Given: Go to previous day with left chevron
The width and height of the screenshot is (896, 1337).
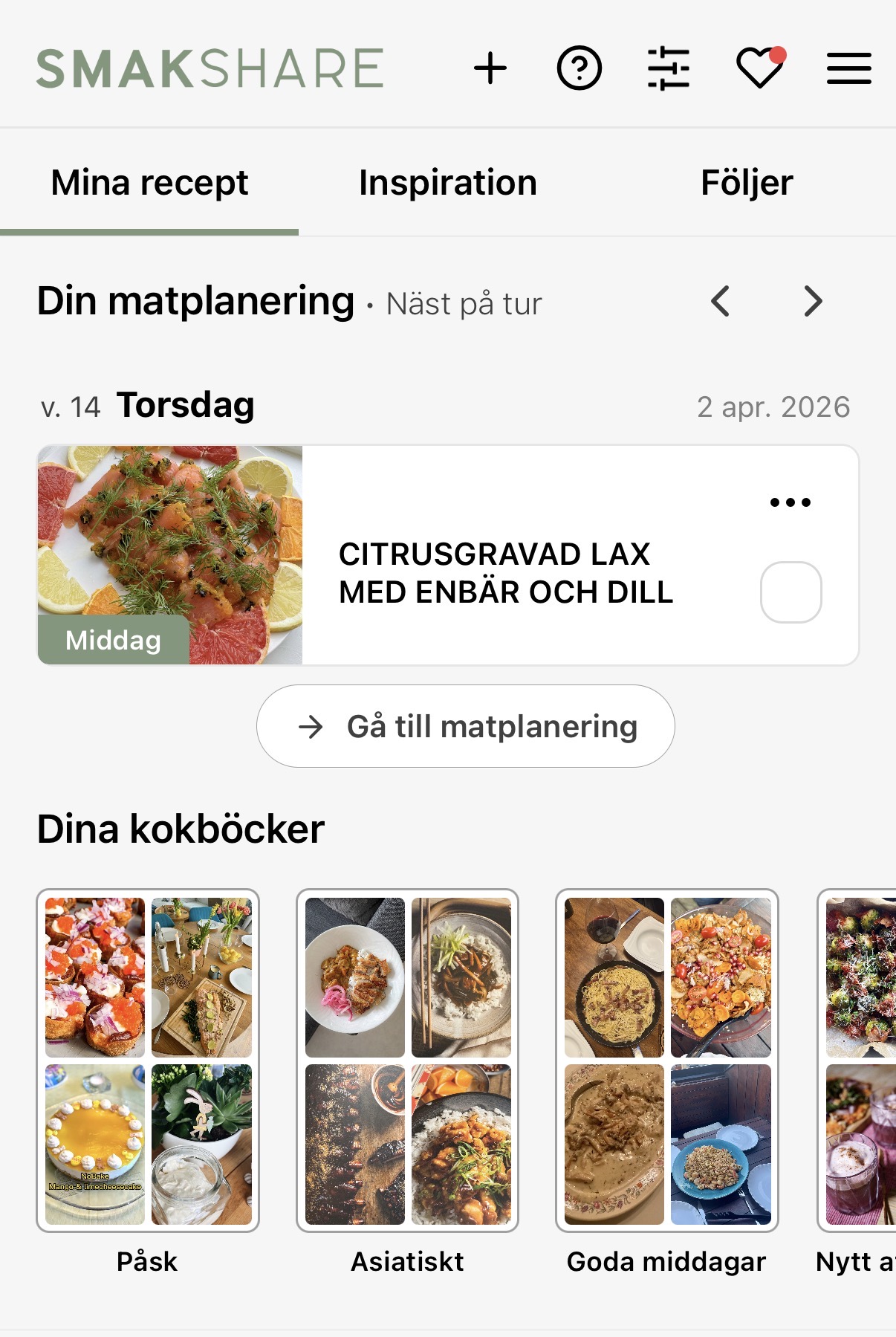Looking at the screenshot, I should pos(720,302).
